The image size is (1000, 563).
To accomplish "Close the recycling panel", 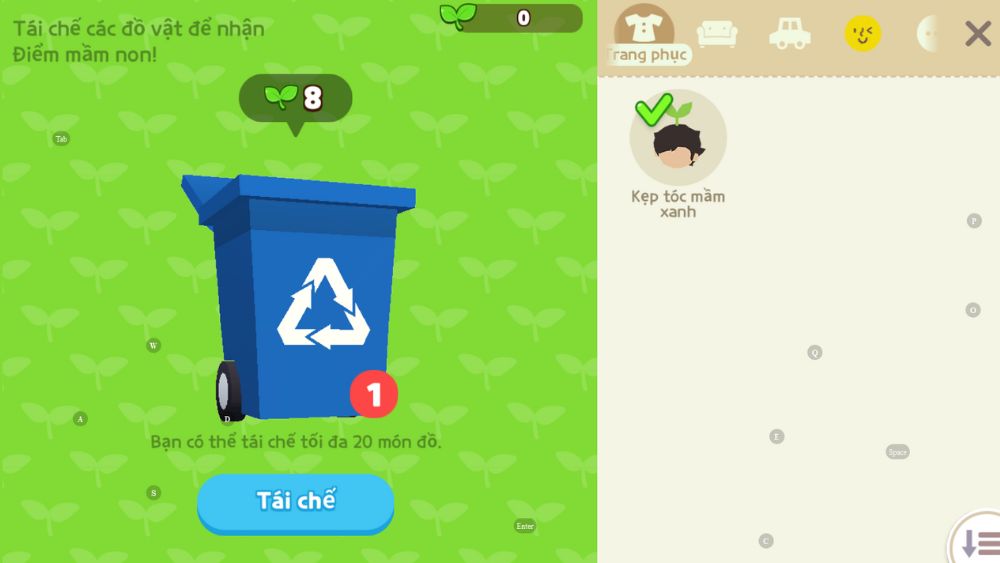I will coord(977,34).
